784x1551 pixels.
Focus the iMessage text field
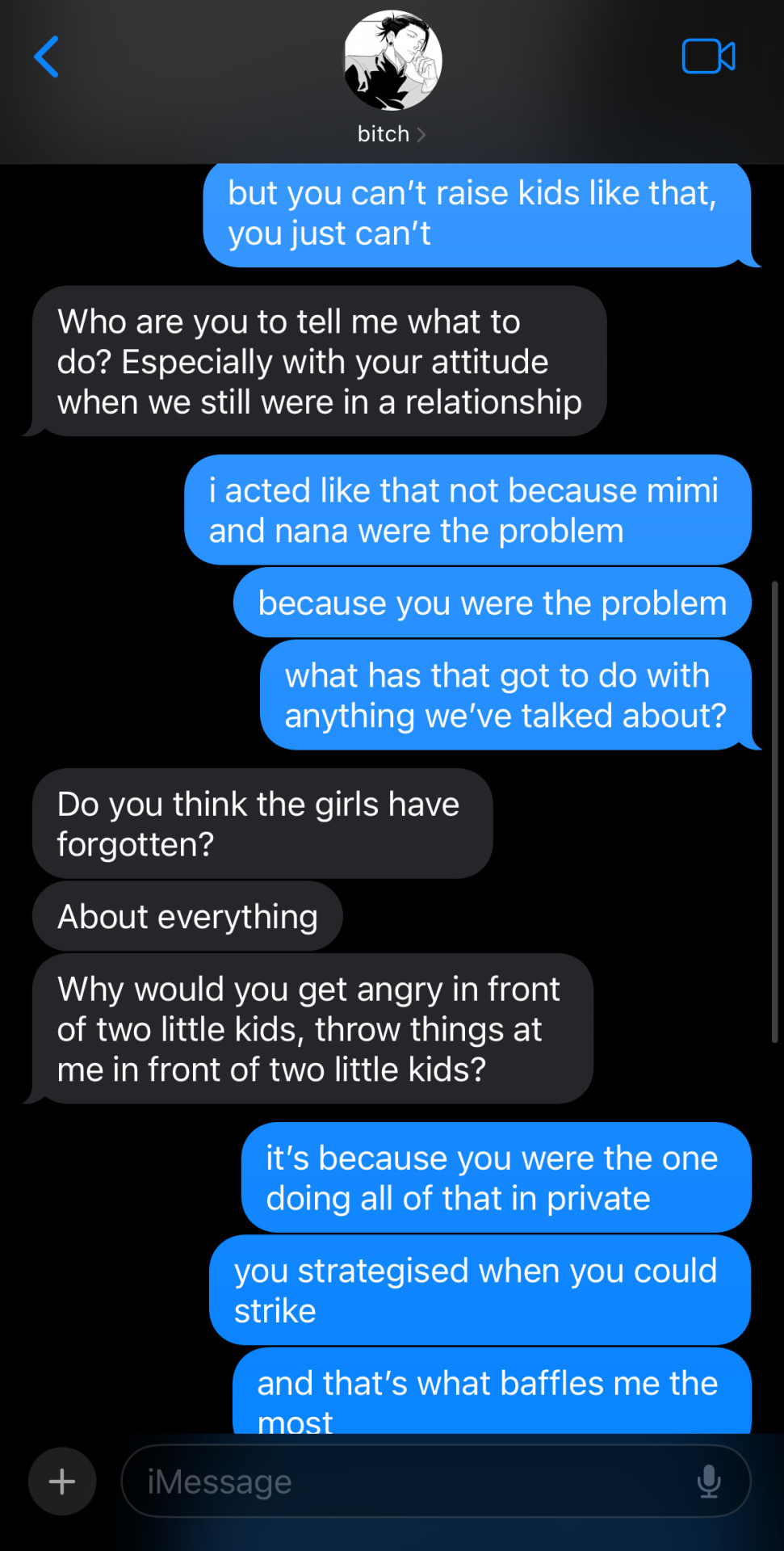pyautogui.click(x=404, y=1482)
